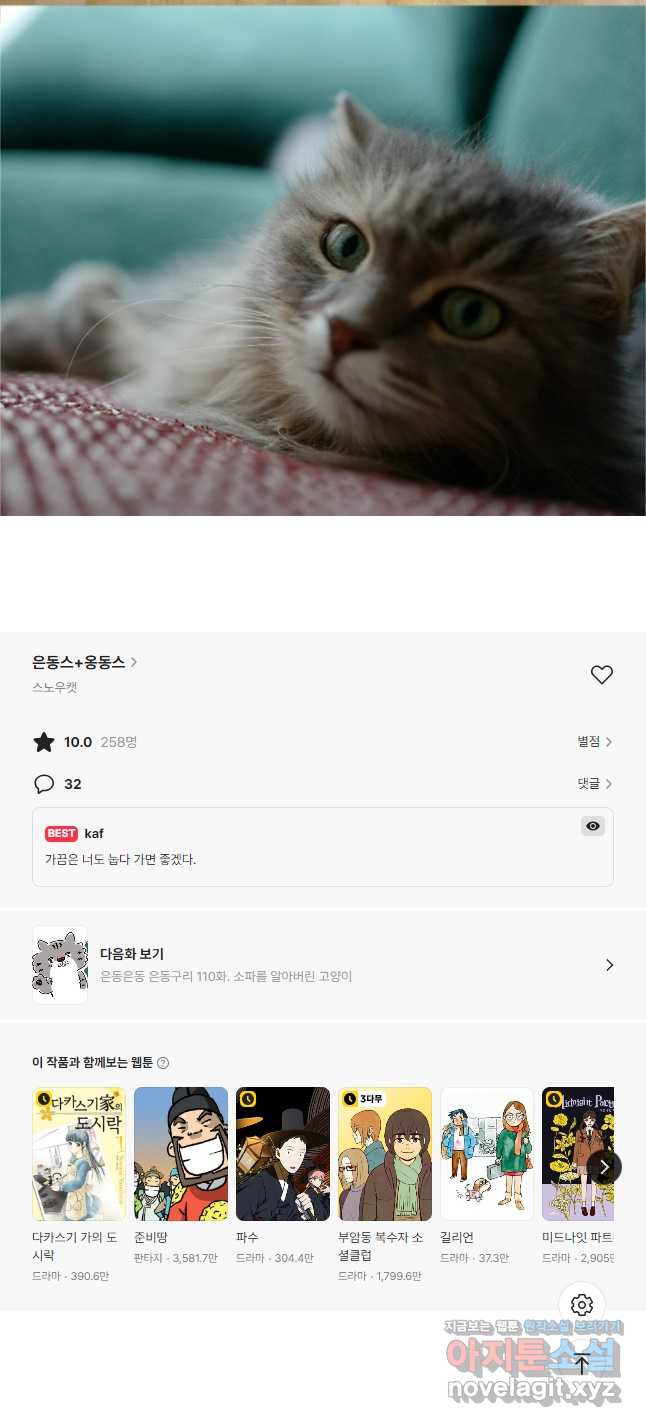
Task: Go to 다음화 보기 episode 110
Action: pyautogui.click(x=322, y=965)
